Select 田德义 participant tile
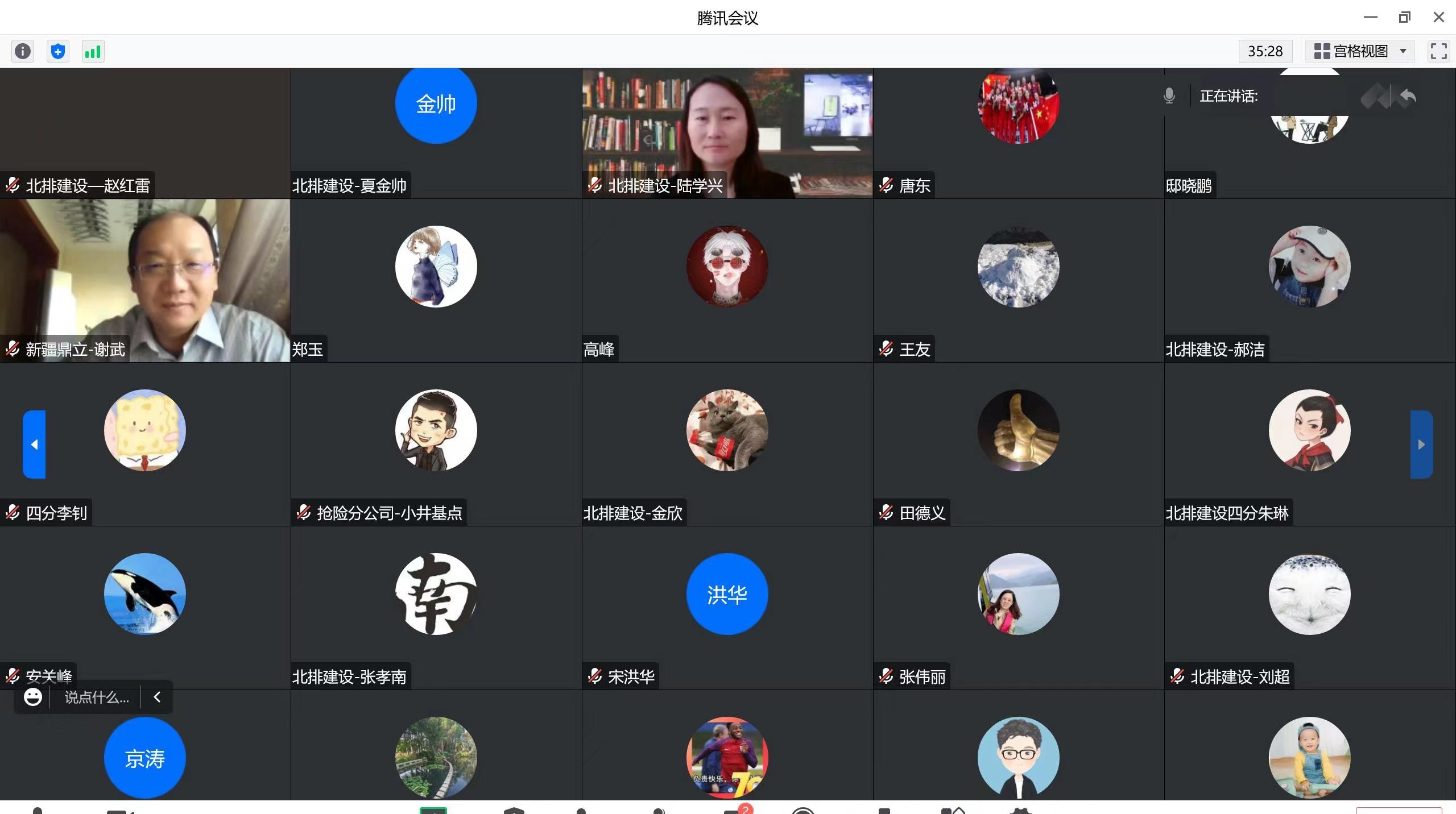The image size is (1456, 814). (x=1019, y=445)
